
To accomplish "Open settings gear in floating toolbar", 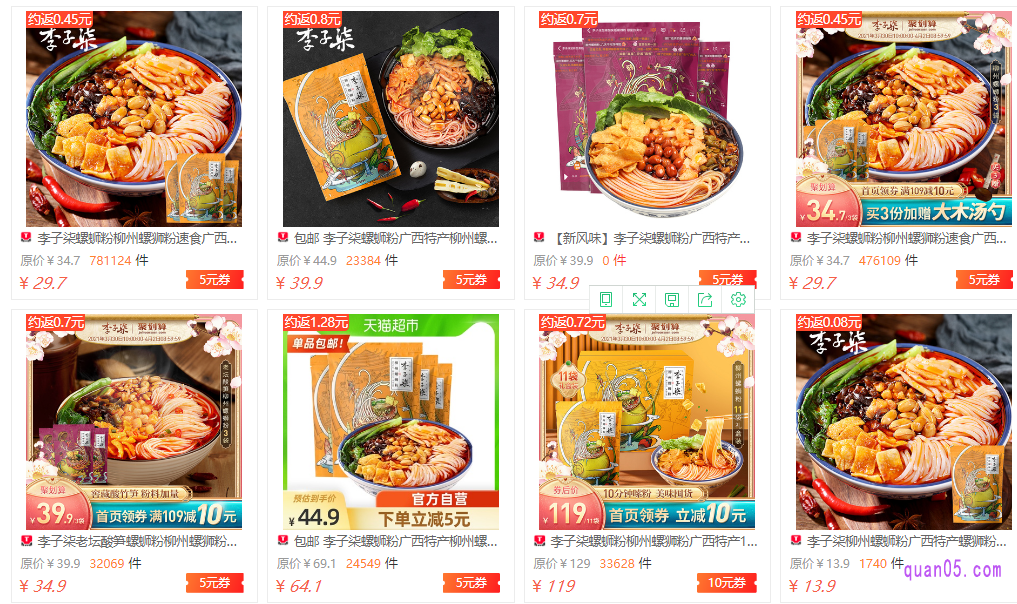I will 738,299.
